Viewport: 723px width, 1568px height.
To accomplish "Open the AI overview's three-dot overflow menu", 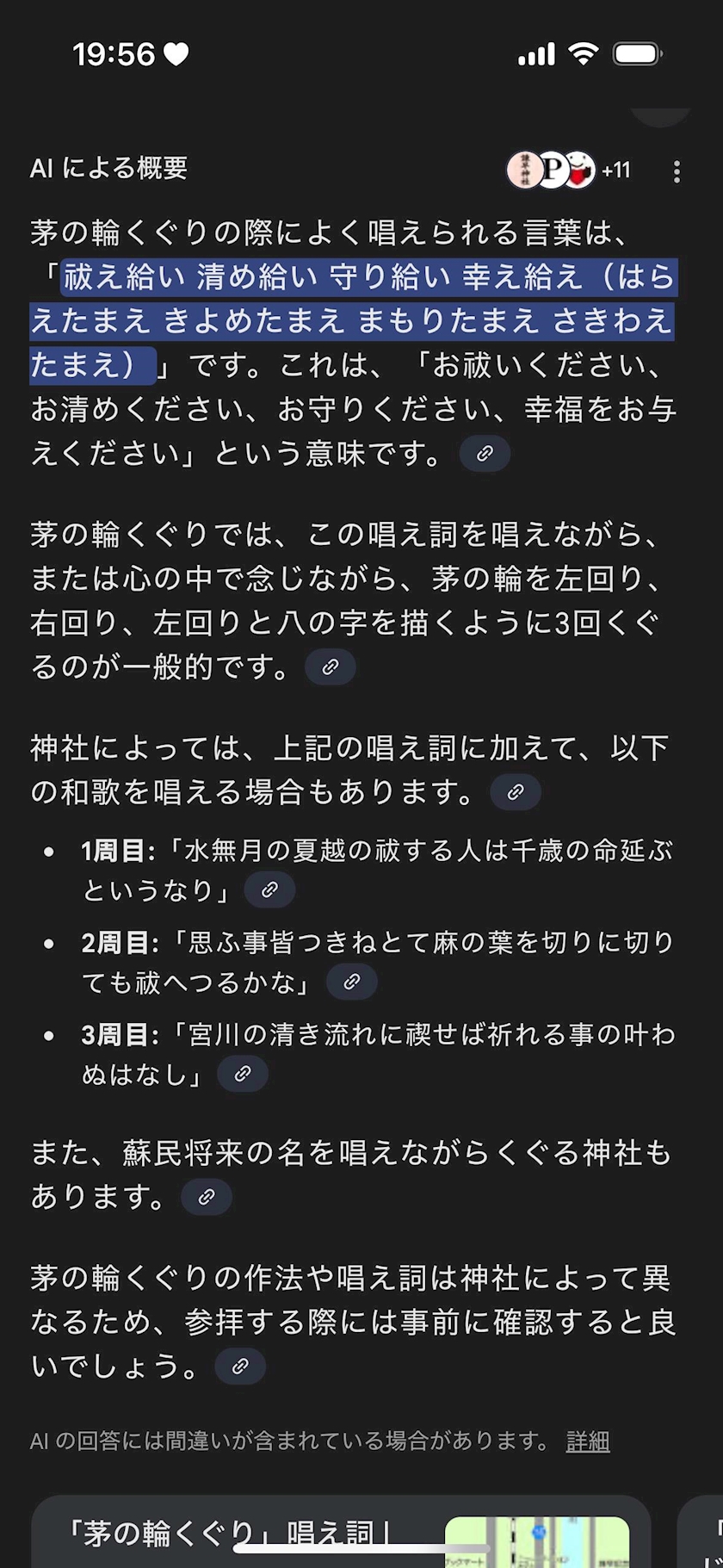I will pos(677,171).
